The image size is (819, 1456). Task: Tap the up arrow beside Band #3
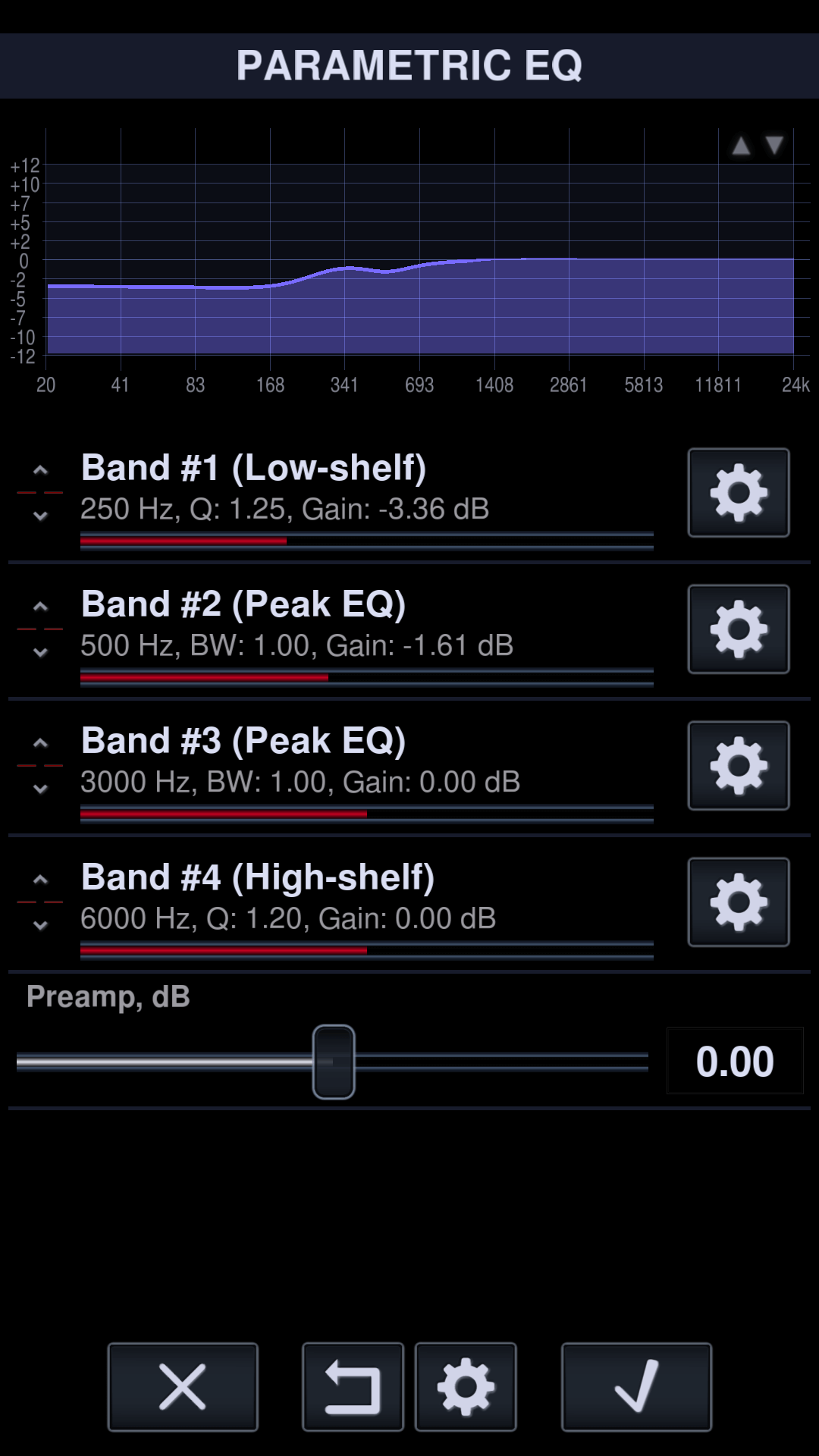pos(40,744)
